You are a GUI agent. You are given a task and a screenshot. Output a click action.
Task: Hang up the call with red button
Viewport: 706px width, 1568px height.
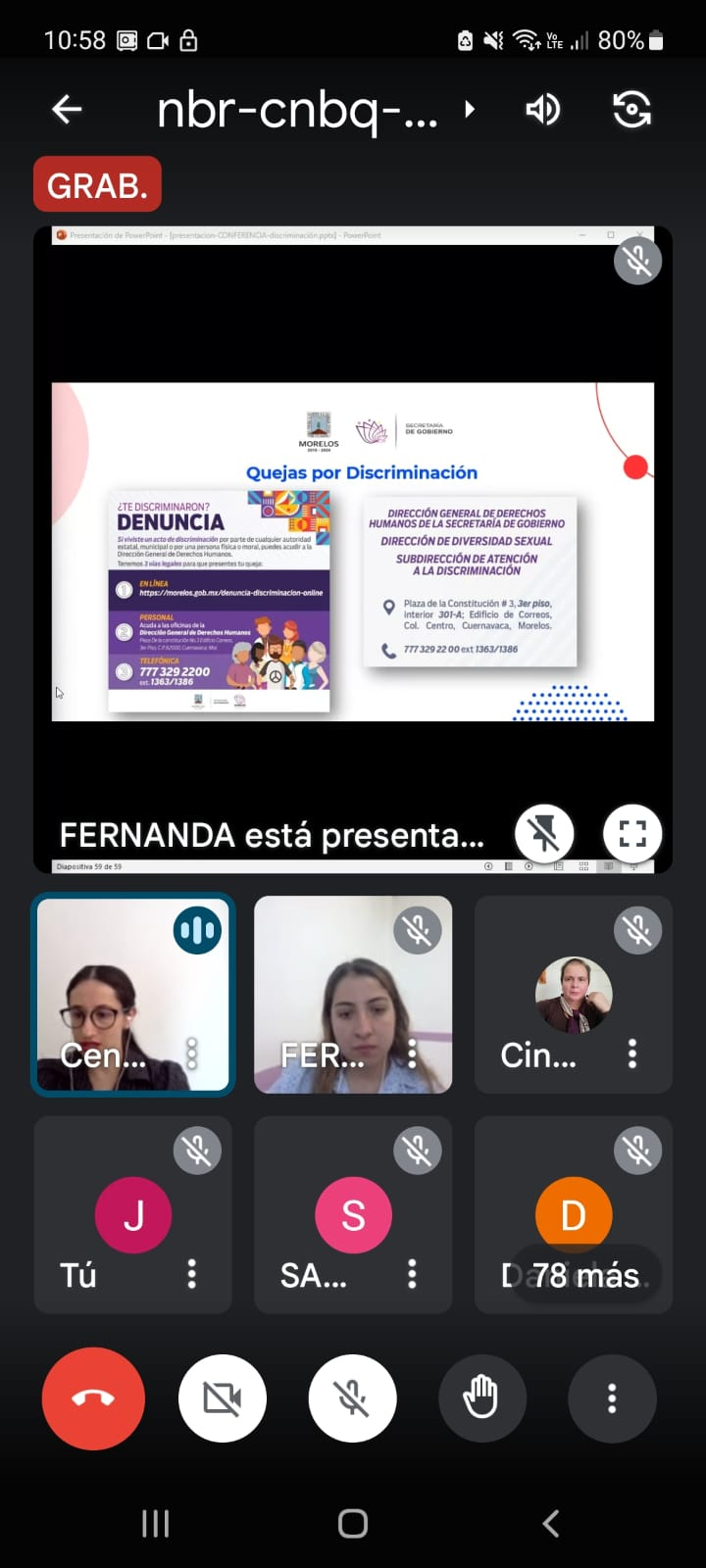(x=93, y=1398)
